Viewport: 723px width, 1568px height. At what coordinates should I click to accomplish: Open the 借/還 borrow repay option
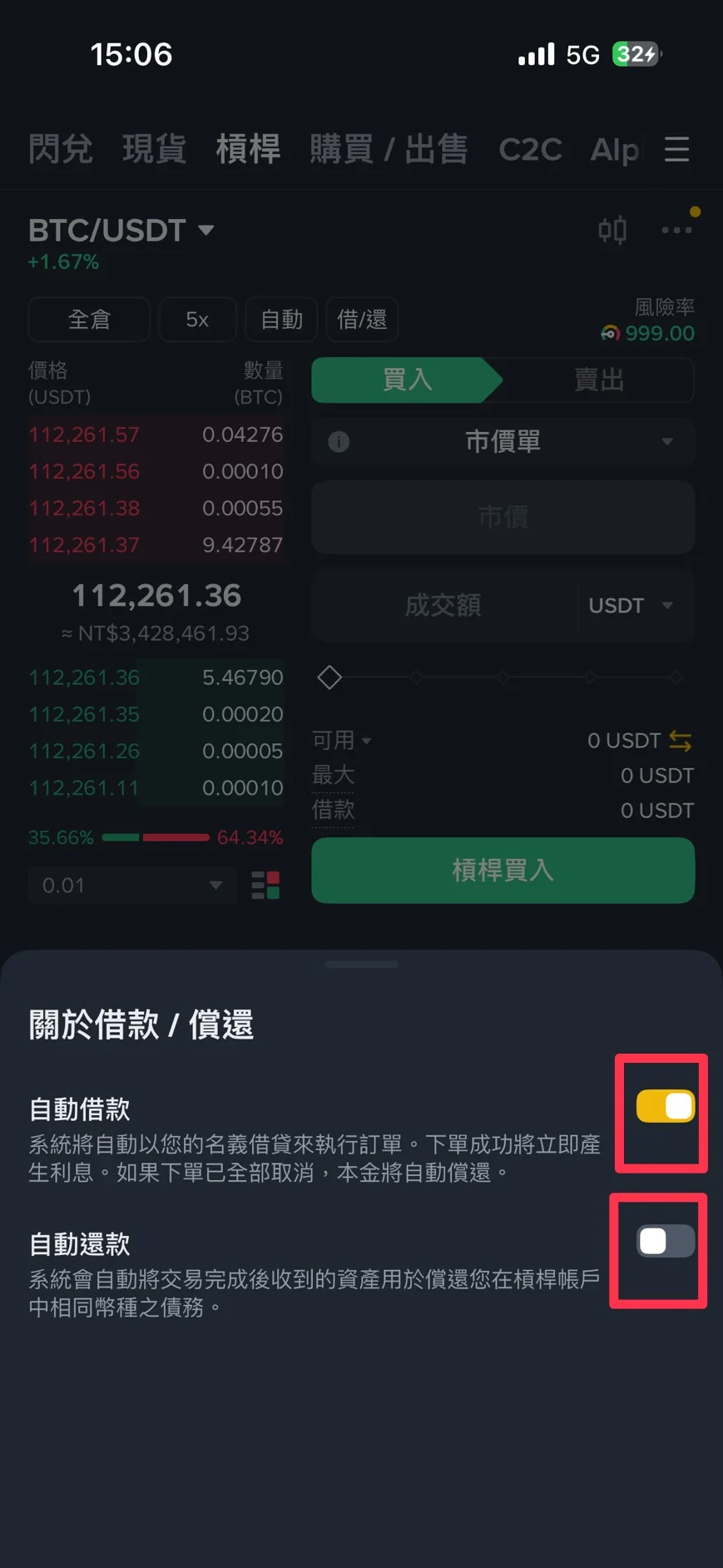362,320
